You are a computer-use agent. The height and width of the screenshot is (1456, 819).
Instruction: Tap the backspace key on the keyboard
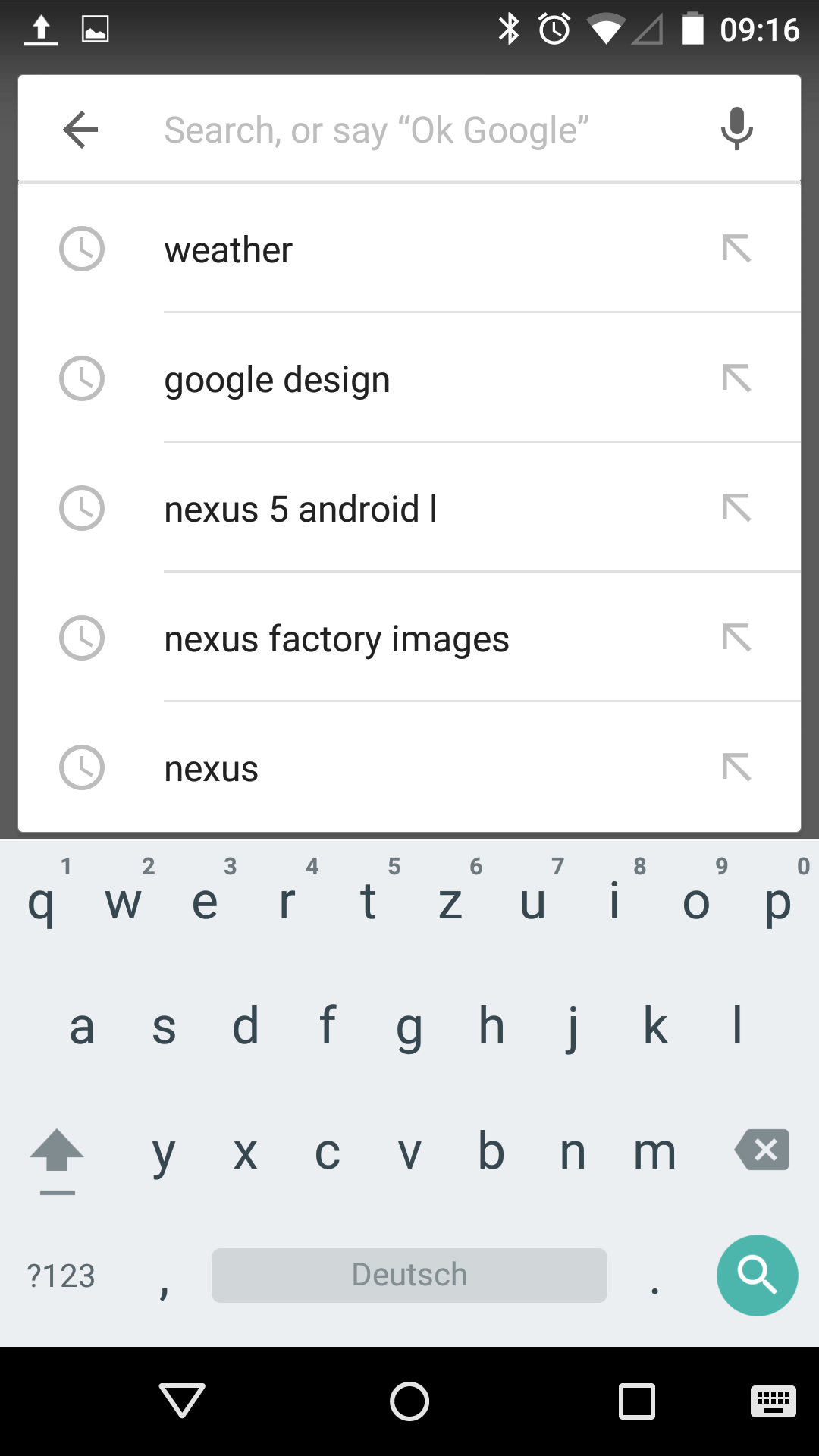coord(761,1150)
